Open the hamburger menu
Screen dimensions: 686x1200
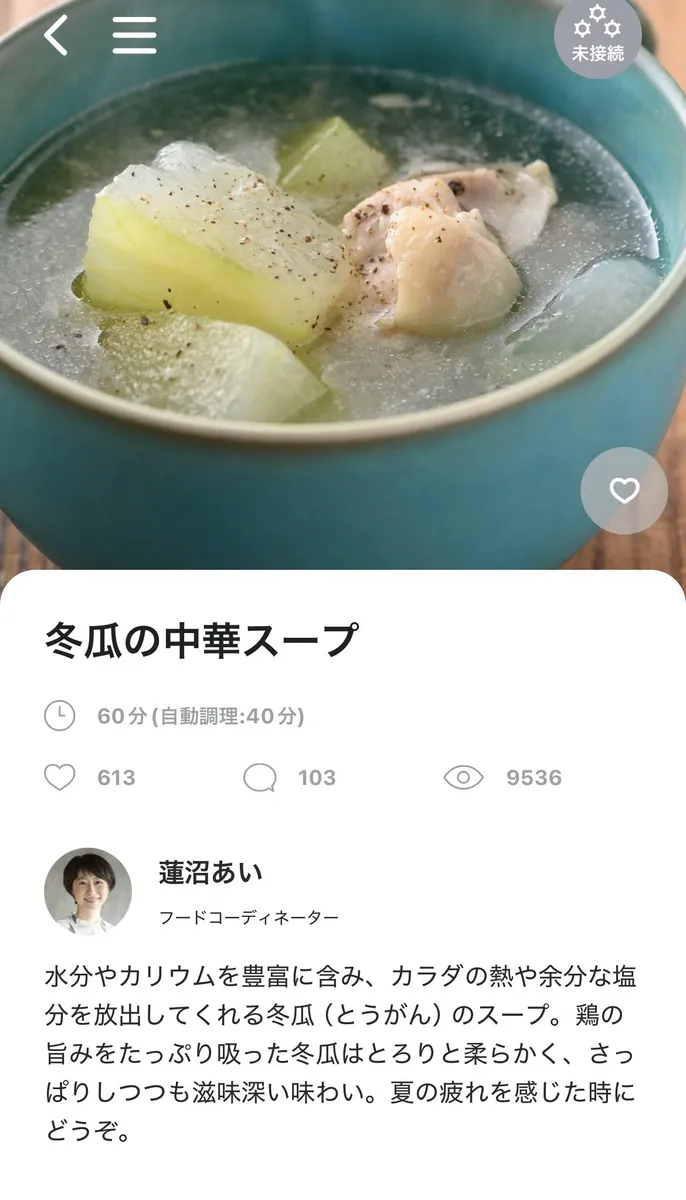[134, 35]
